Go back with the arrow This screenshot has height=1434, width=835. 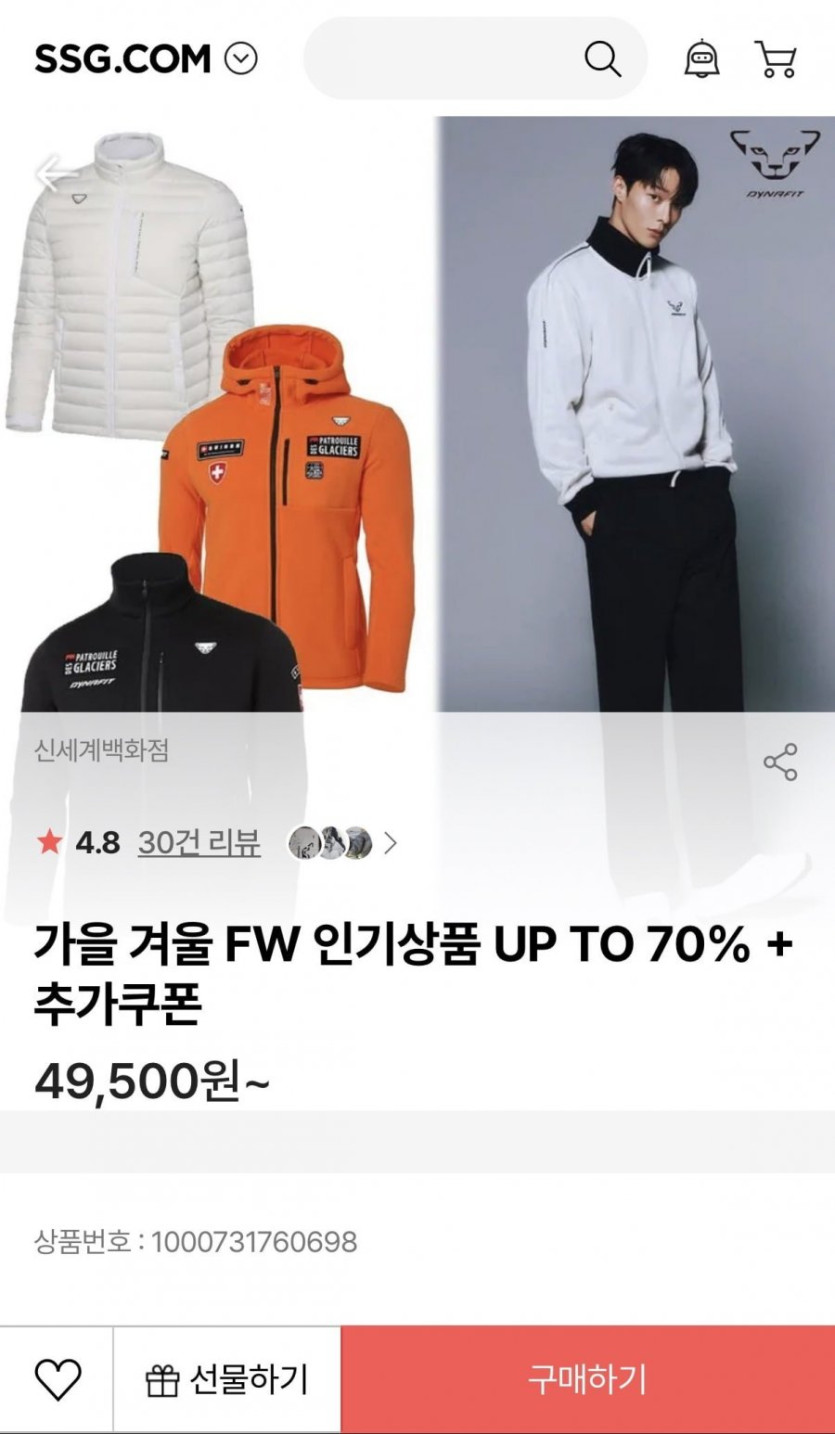click(55, 174)
